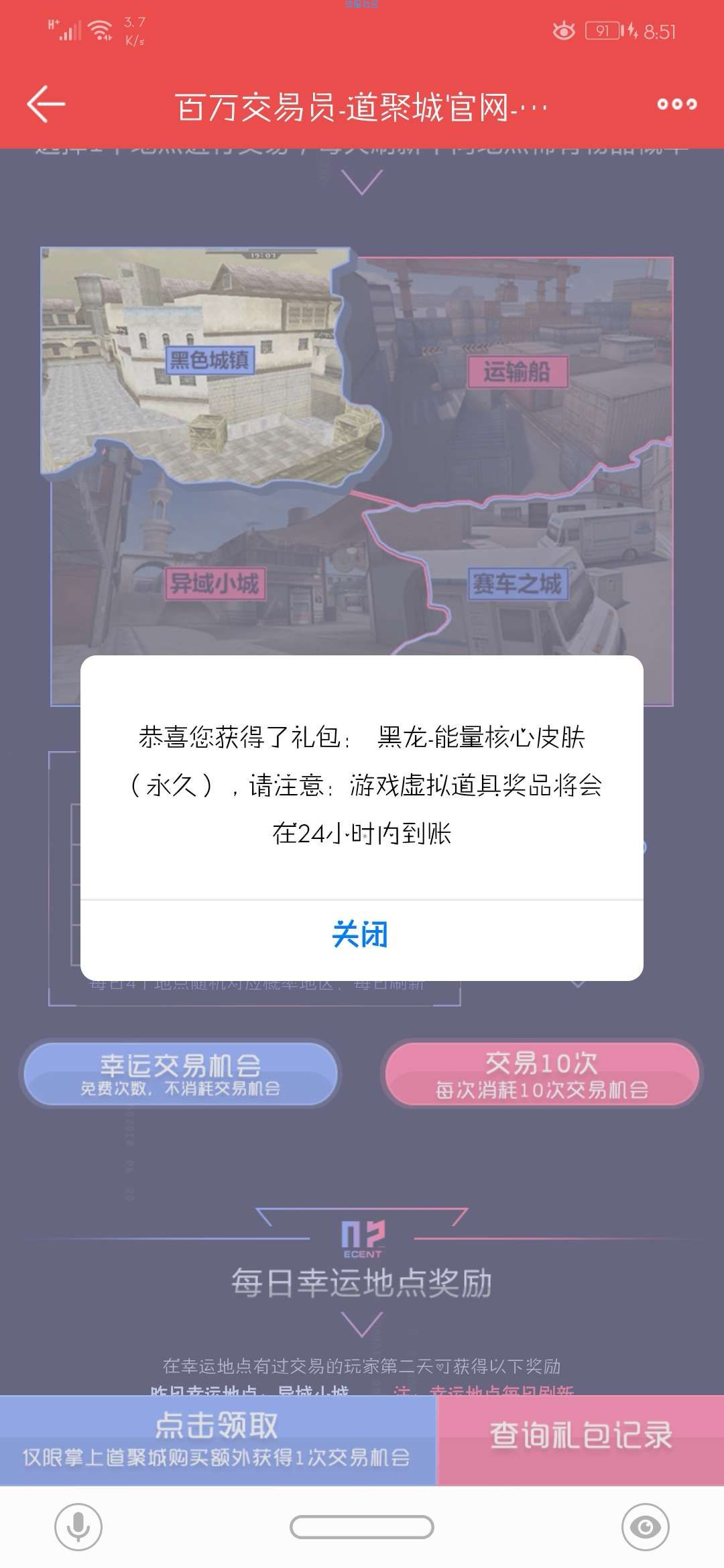Viewport: 724px width, 1568px height.
Task: Choose the 赛车之城 map location
Action: (x=517, y=584)
